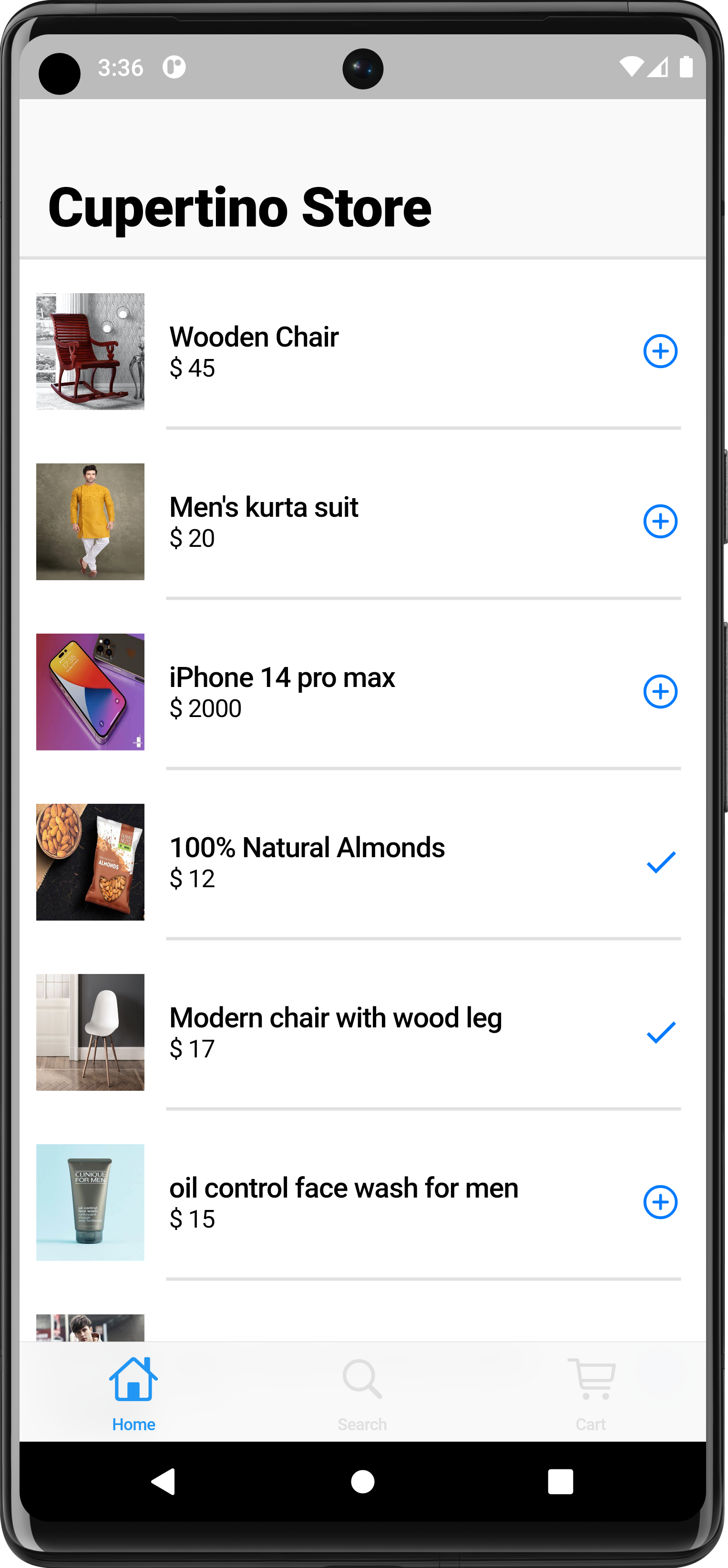Switch to the Cart tab
The image size is (728, 1568).
pyautogui.click(x=591, y=1394)
